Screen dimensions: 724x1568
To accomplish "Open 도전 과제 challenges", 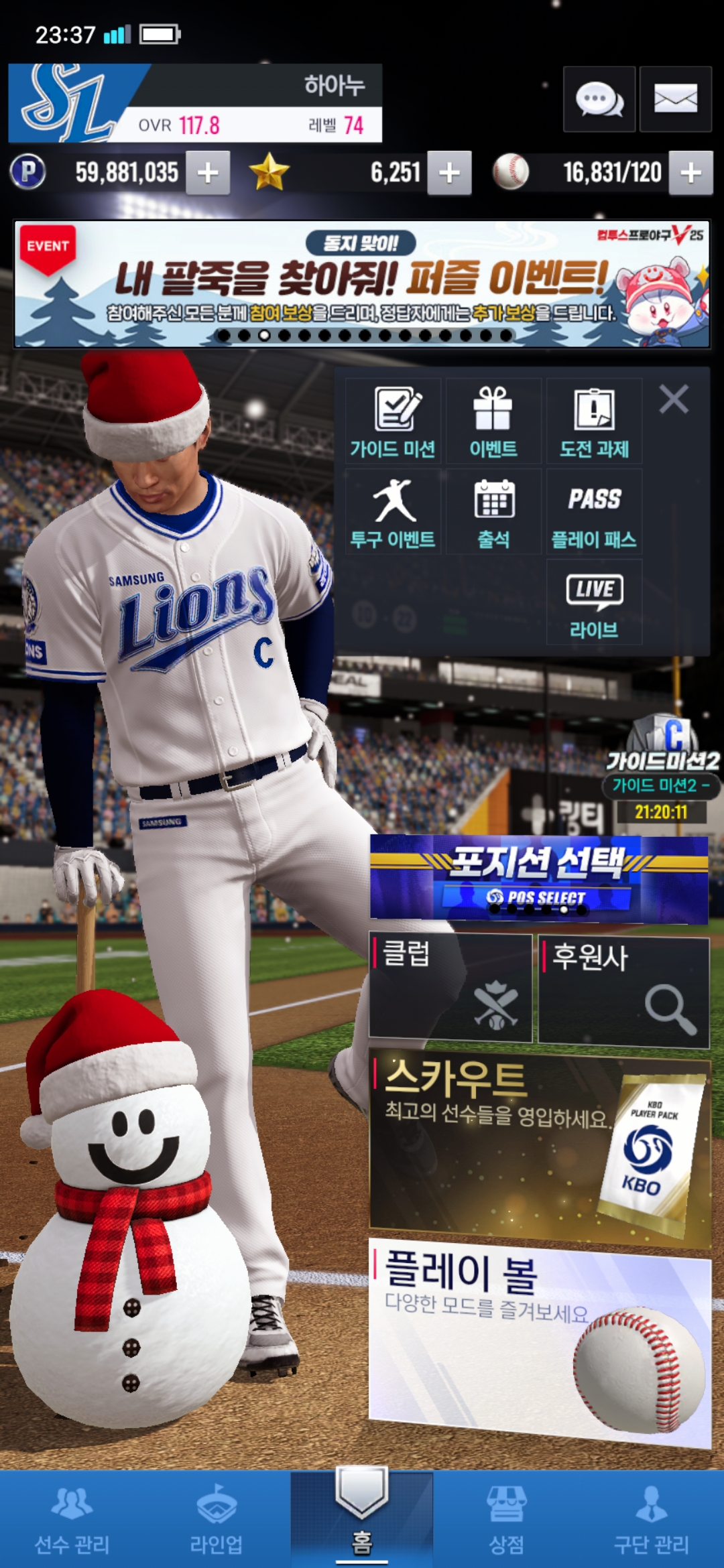I will coord(594,422).
